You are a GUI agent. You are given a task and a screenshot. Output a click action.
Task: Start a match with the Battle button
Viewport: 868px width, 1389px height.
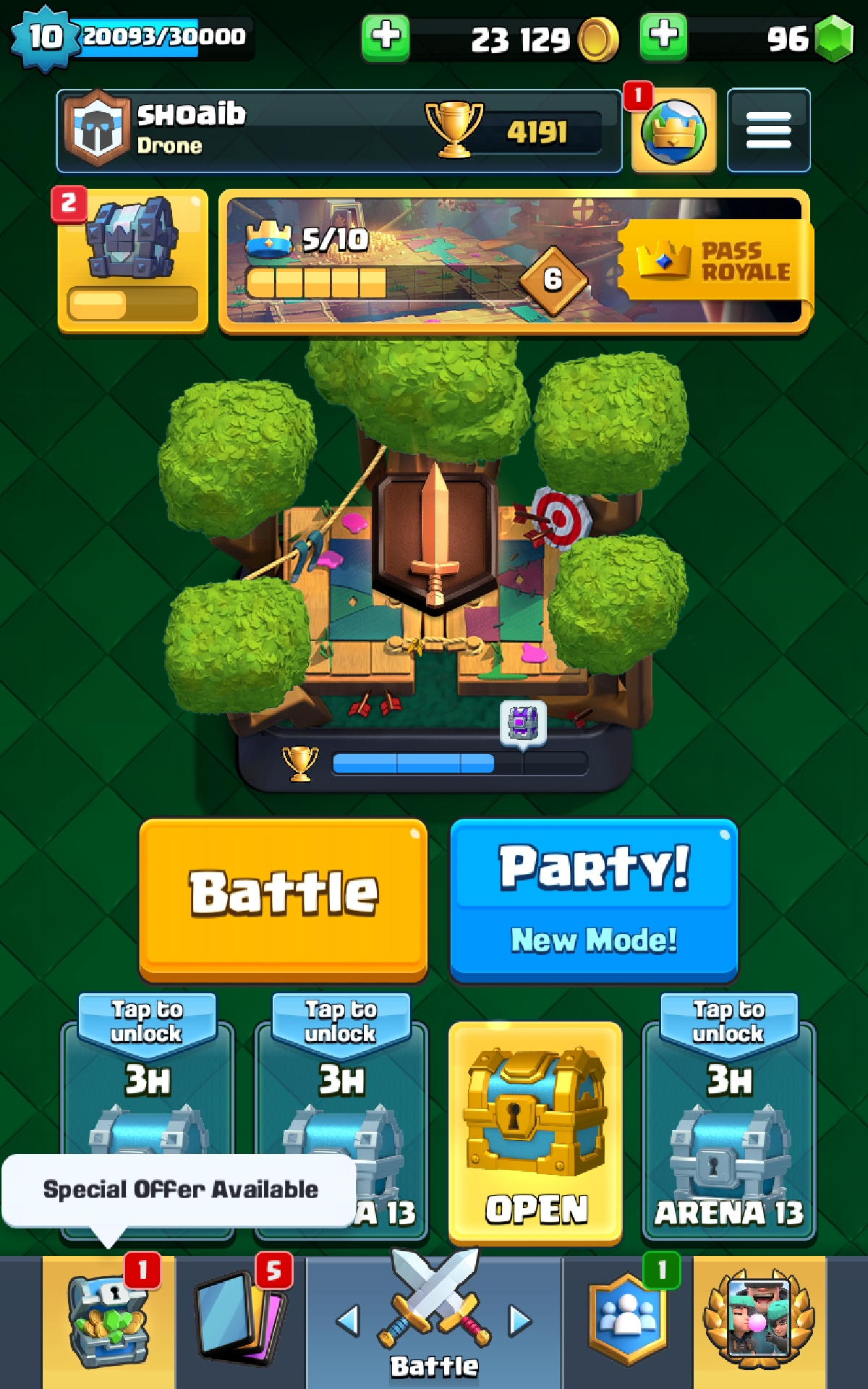point(283,899)
